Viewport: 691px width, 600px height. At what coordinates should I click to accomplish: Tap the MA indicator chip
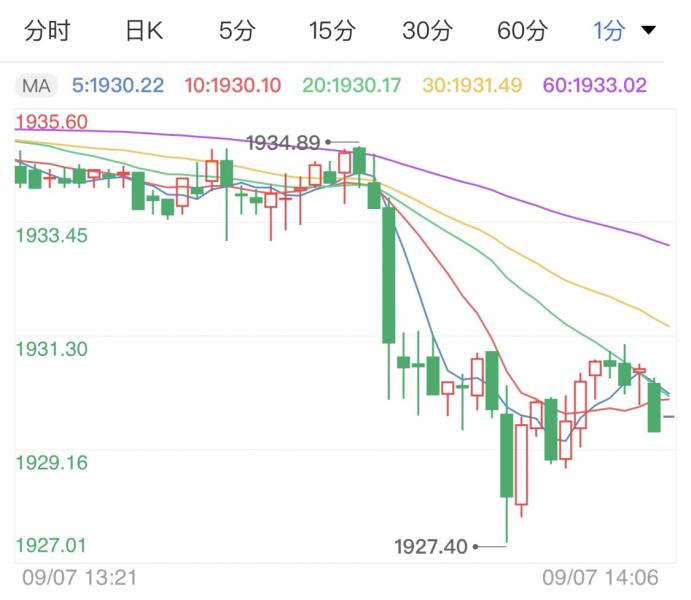[36, 85]
